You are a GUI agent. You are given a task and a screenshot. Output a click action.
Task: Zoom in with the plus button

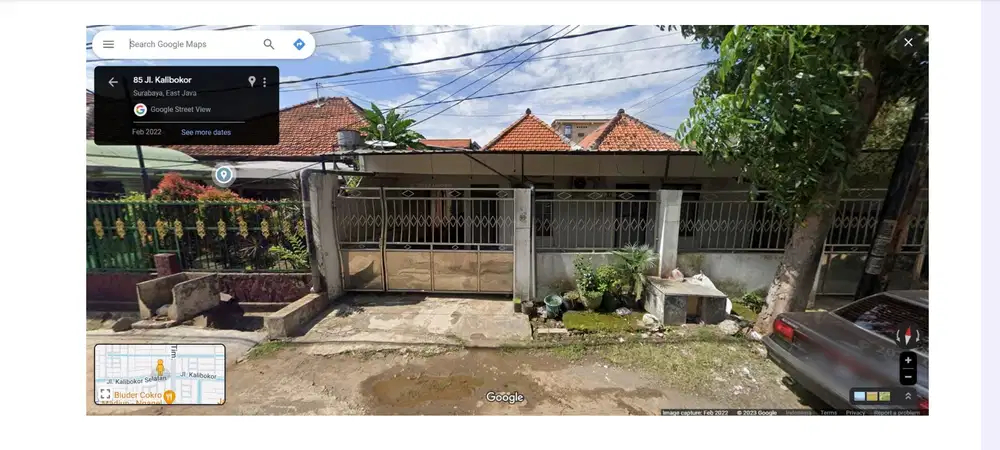tap(908, 360)
